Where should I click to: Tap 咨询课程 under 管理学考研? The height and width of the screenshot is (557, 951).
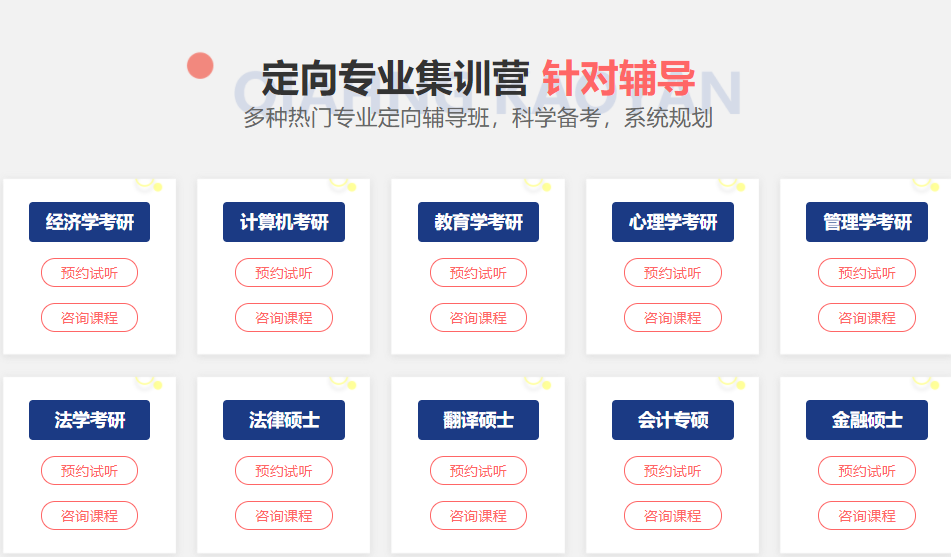point(867,317)
